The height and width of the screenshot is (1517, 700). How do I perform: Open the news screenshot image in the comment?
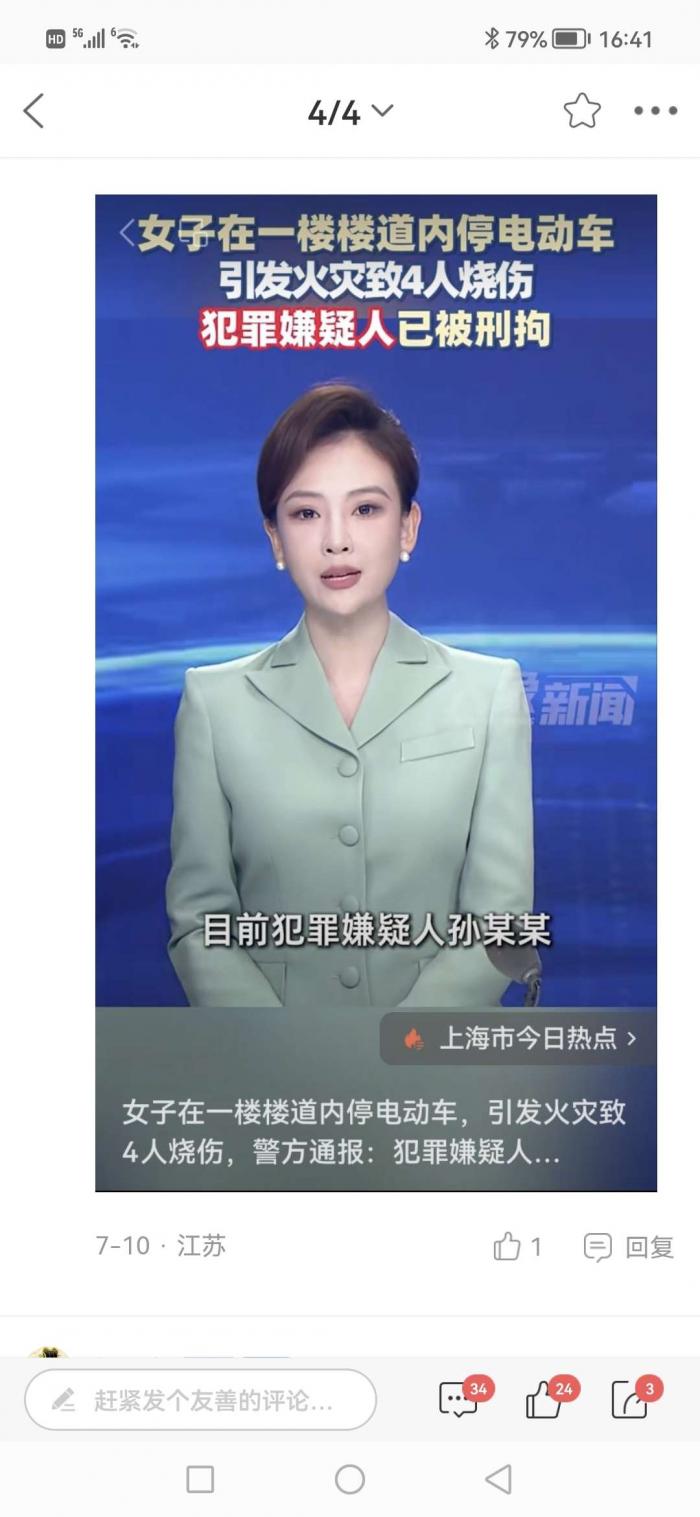tap(376, 692)
